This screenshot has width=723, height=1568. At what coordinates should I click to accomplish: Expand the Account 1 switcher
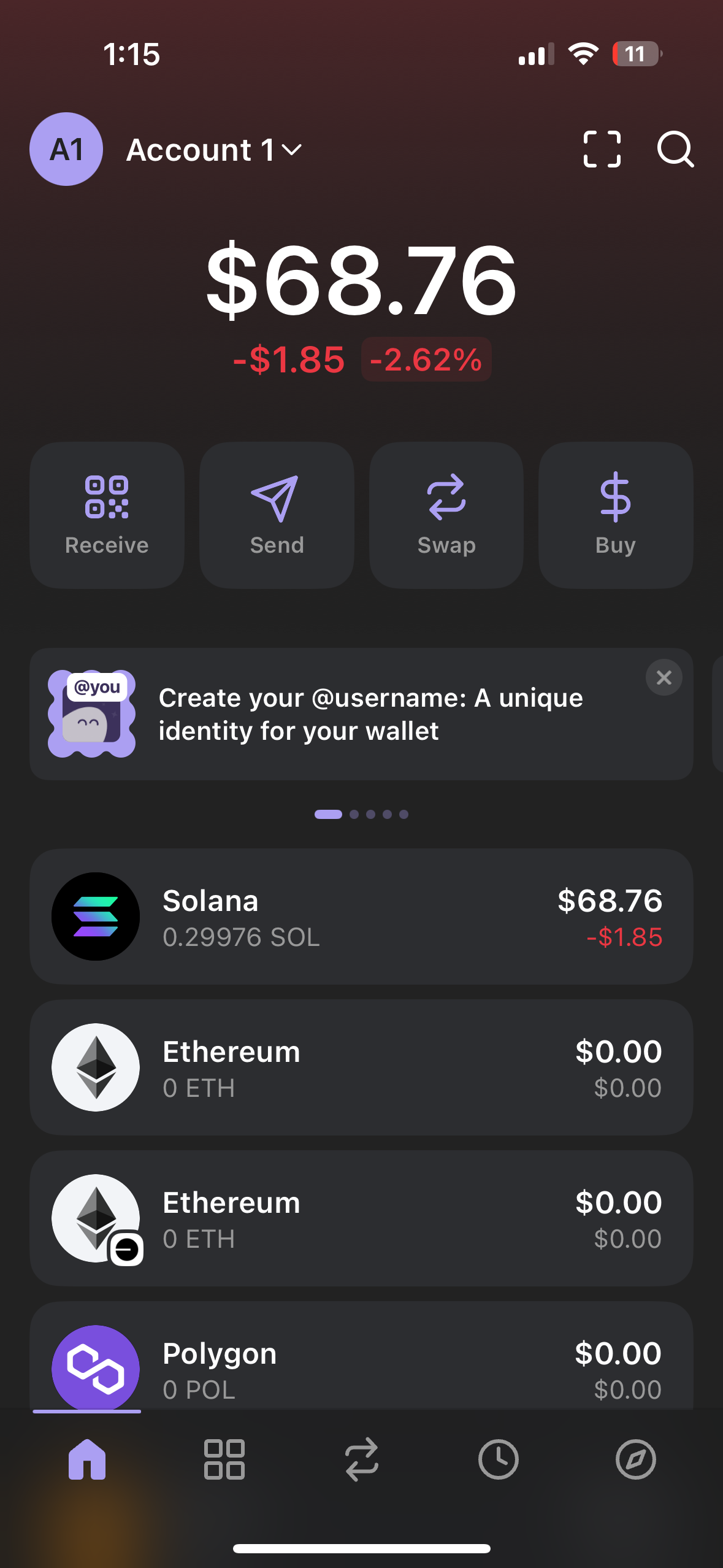(x=213, y=150)
